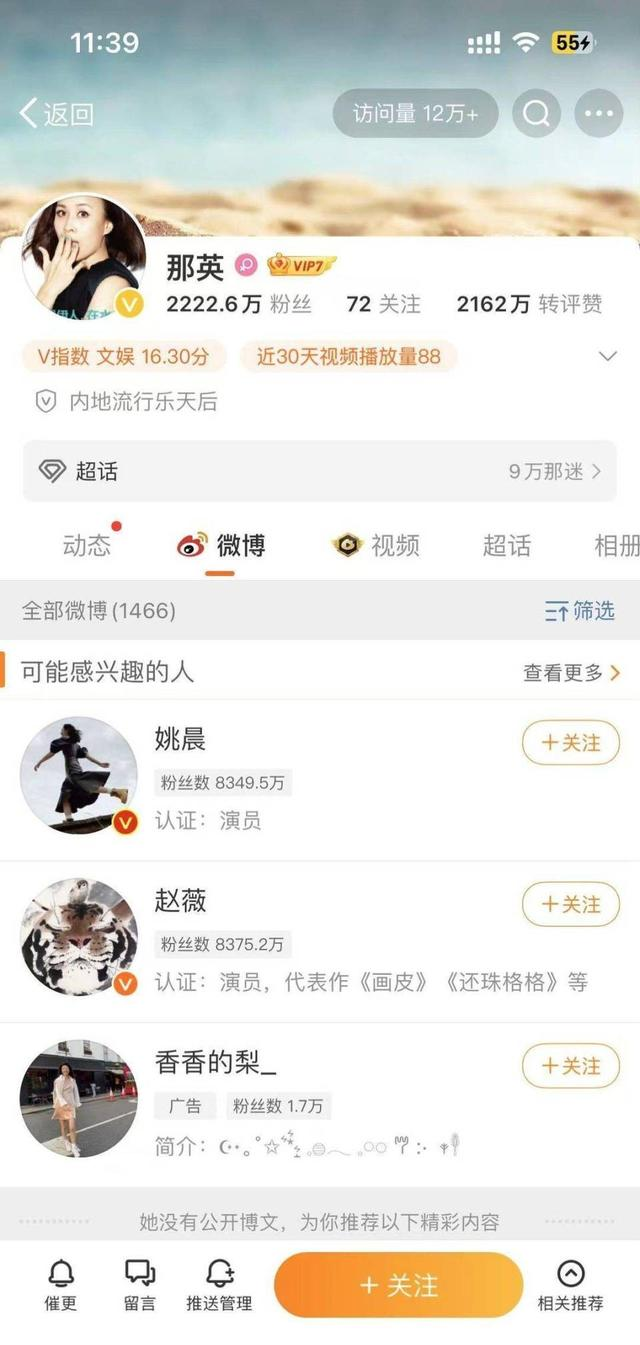640x1345 pixels.
Task: View more with 查看更多
Action: click(x=571, y=672)
